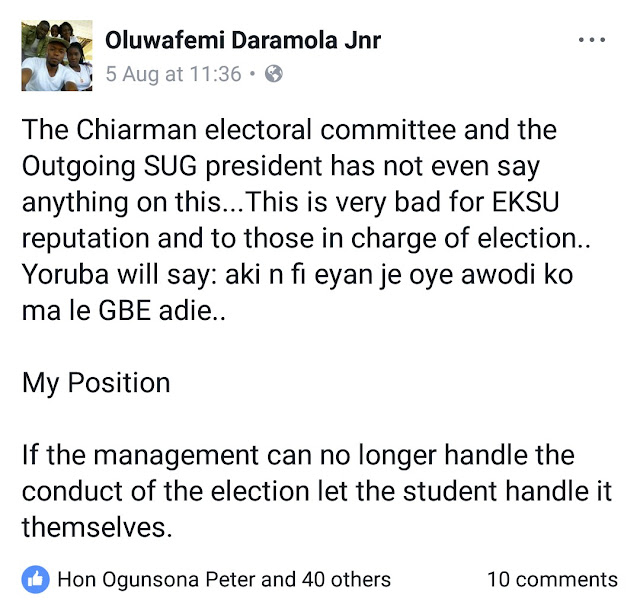
Task: Open Oluwafemi Daramola Jnr's profile name link
Action: tap(243, 41)
